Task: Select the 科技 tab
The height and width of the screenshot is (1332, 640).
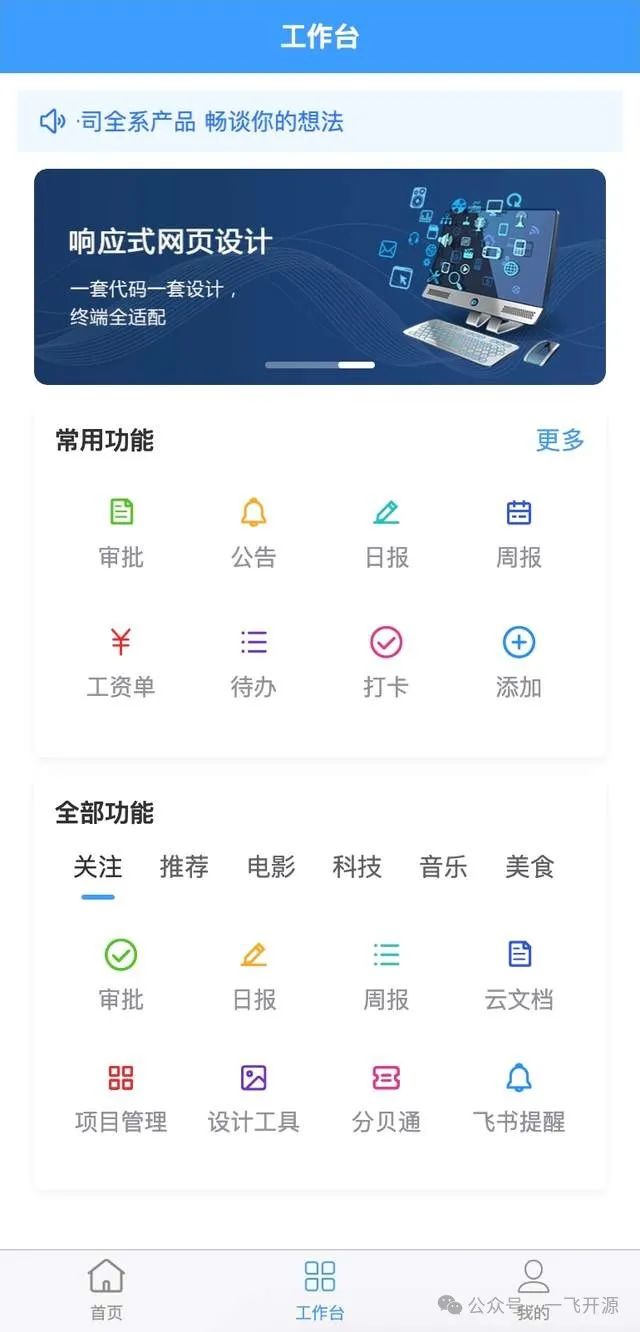Action: (x=357, y=867)
